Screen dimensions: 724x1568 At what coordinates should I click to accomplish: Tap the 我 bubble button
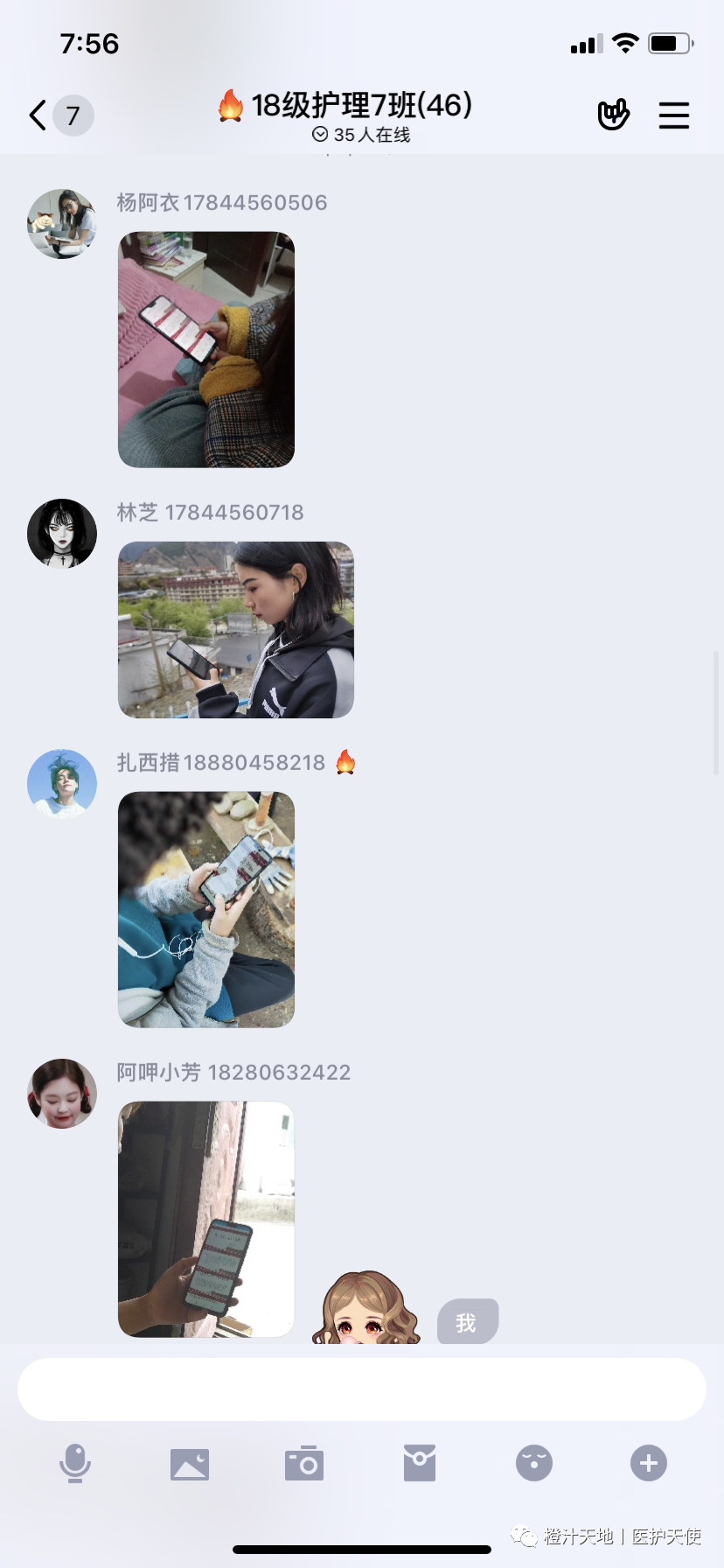pos(467,1322)
